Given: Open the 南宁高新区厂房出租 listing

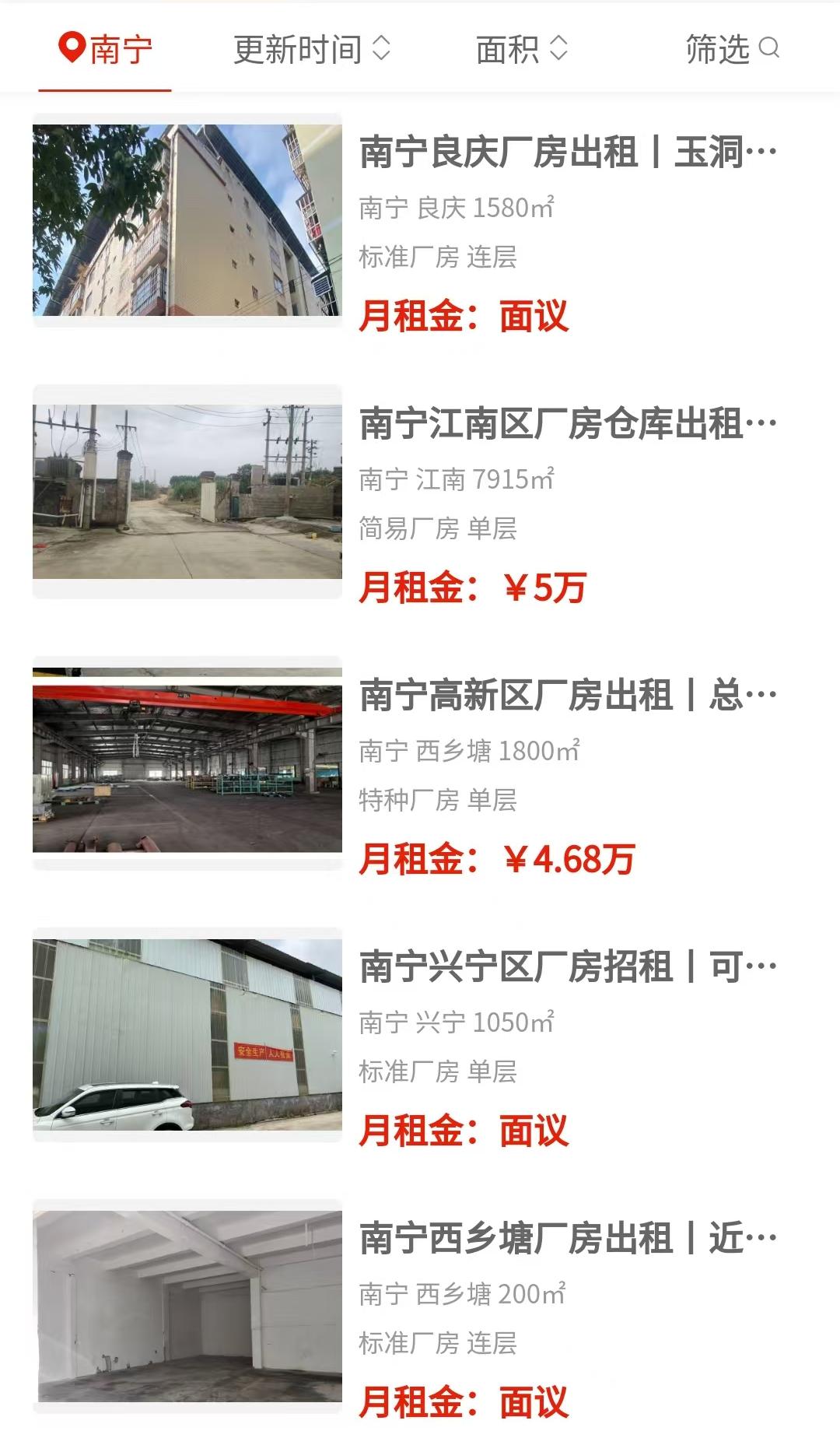Looking at the screenshot, I should [568, 696].
